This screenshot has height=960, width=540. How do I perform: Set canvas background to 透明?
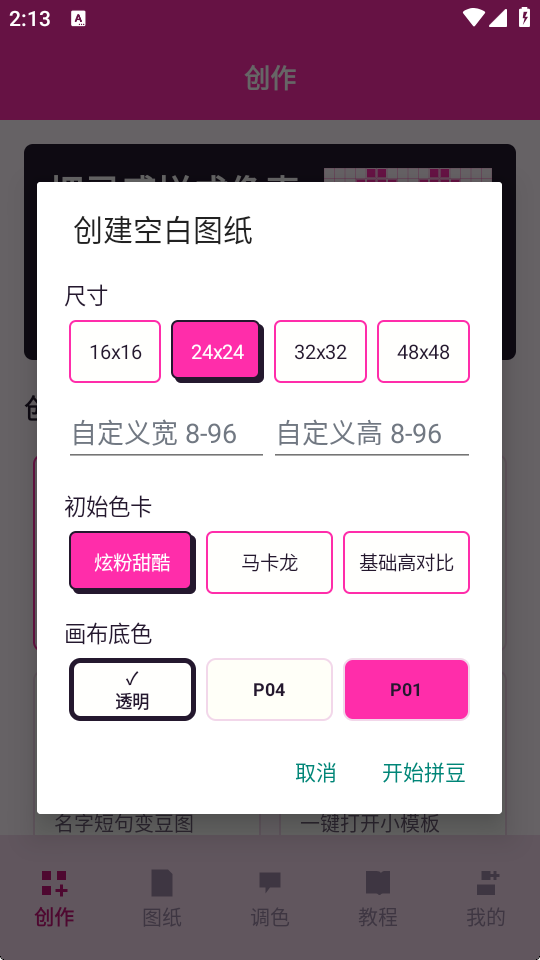coord(132,689)
